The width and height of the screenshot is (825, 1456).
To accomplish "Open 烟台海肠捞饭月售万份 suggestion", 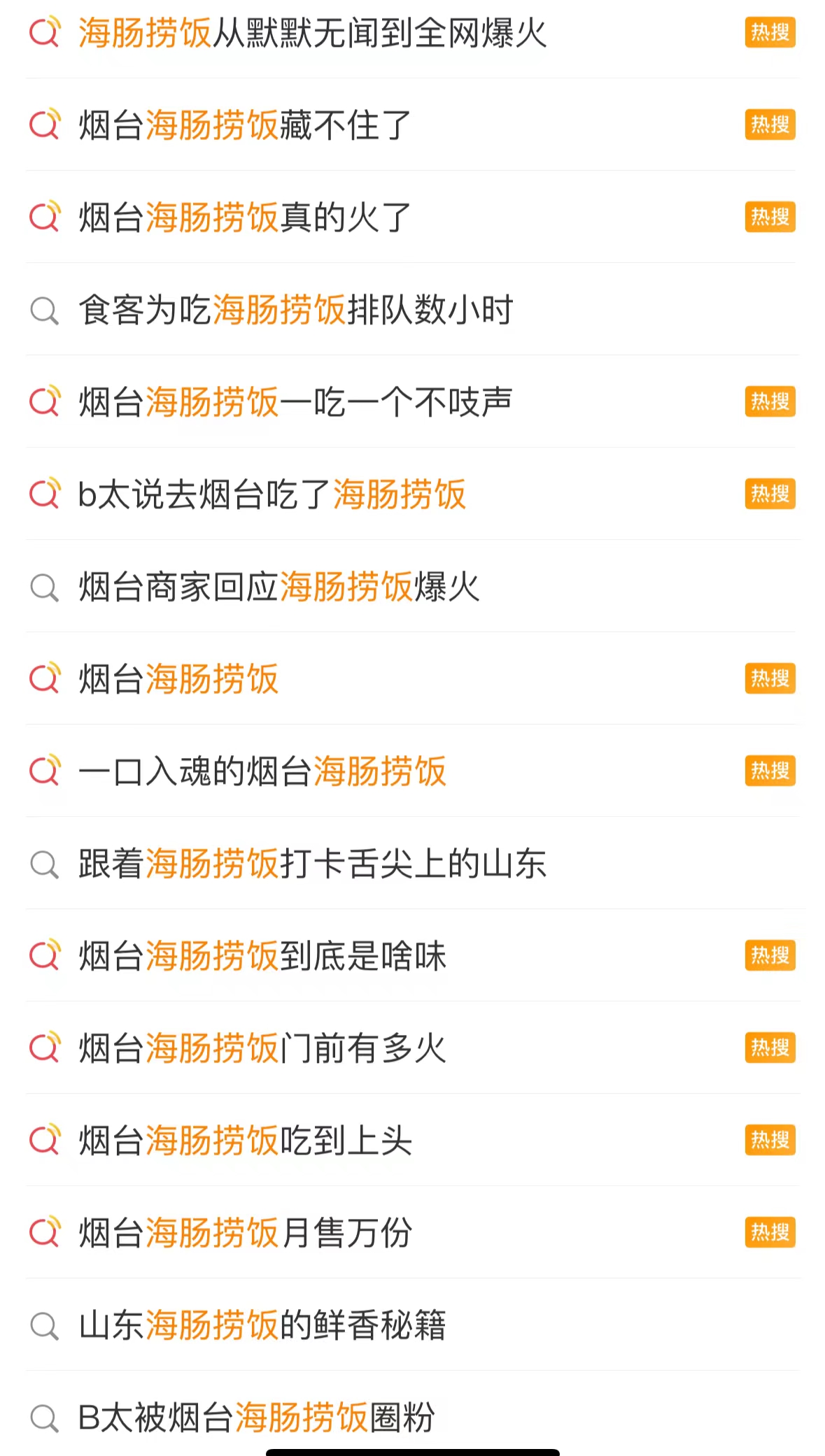I will point(412,1233).
